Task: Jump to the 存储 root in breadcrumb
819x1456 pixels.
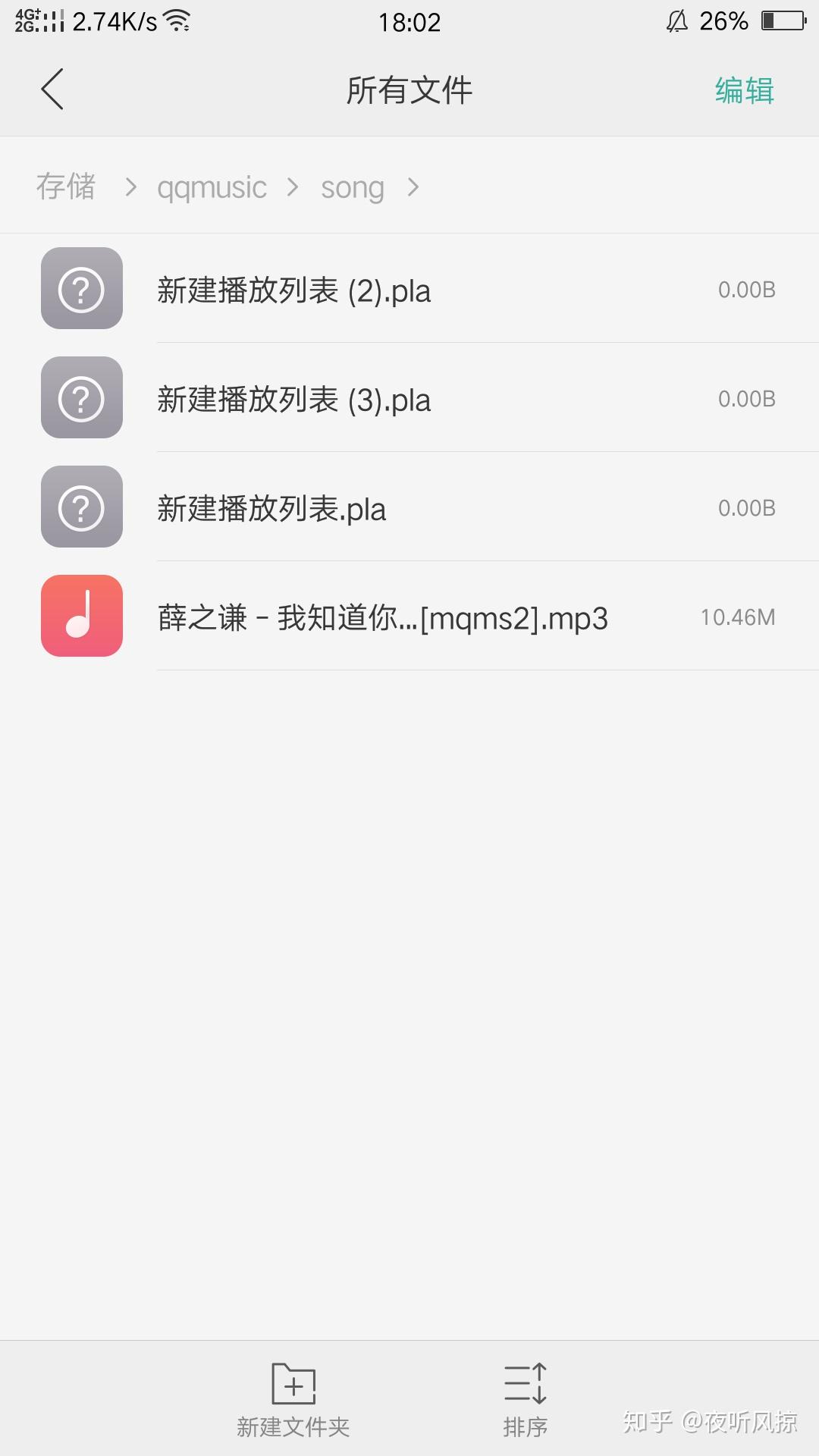Action: tap(67, 187)
